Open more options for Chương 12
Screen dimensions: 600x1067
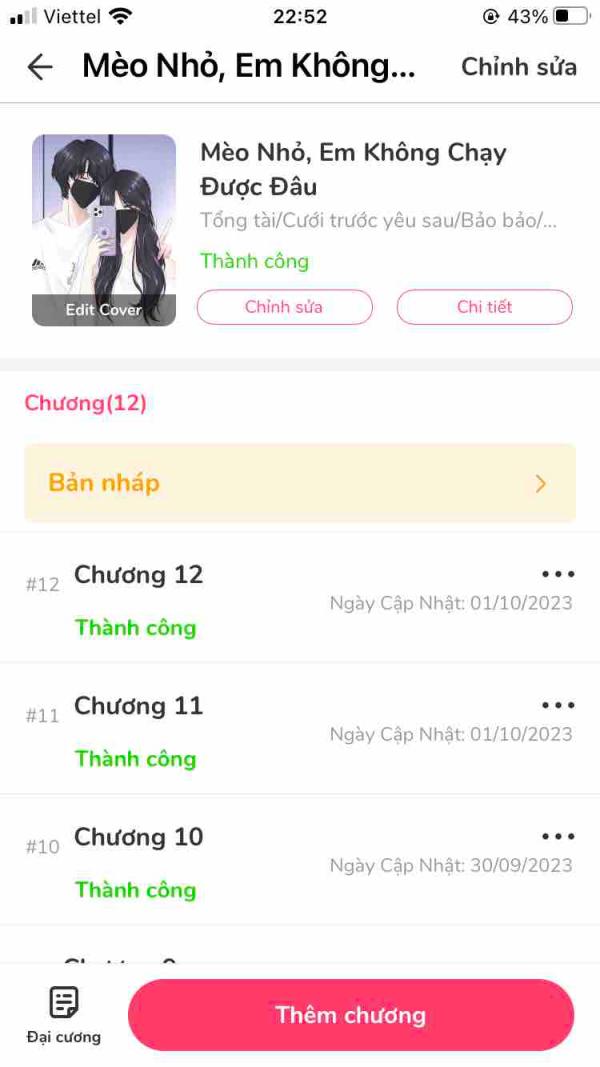coord(557,574)
